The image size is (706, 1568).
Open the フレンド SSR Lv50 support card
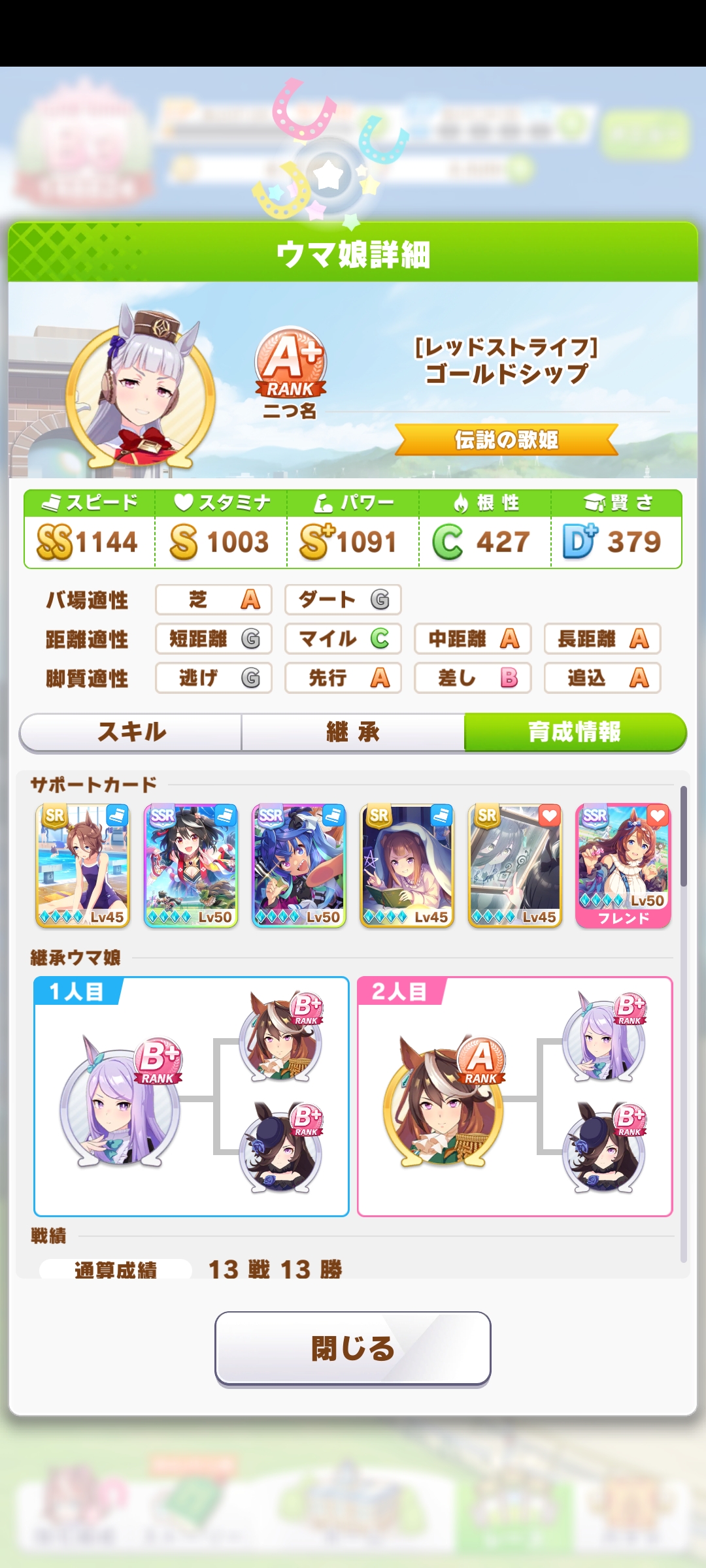623,865
